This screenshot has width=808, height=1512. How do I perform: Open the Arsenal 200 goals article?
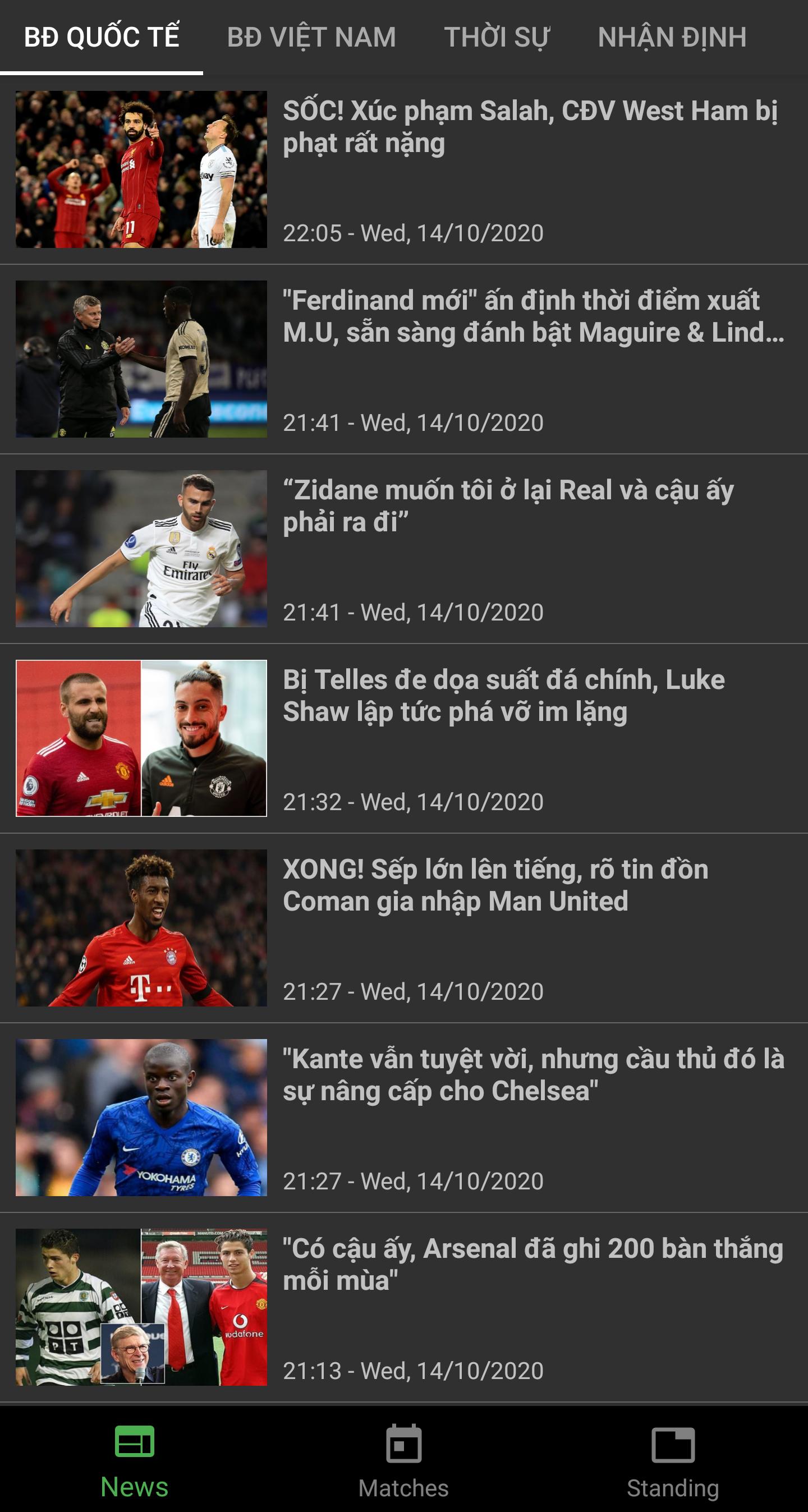click(532, 1265)
